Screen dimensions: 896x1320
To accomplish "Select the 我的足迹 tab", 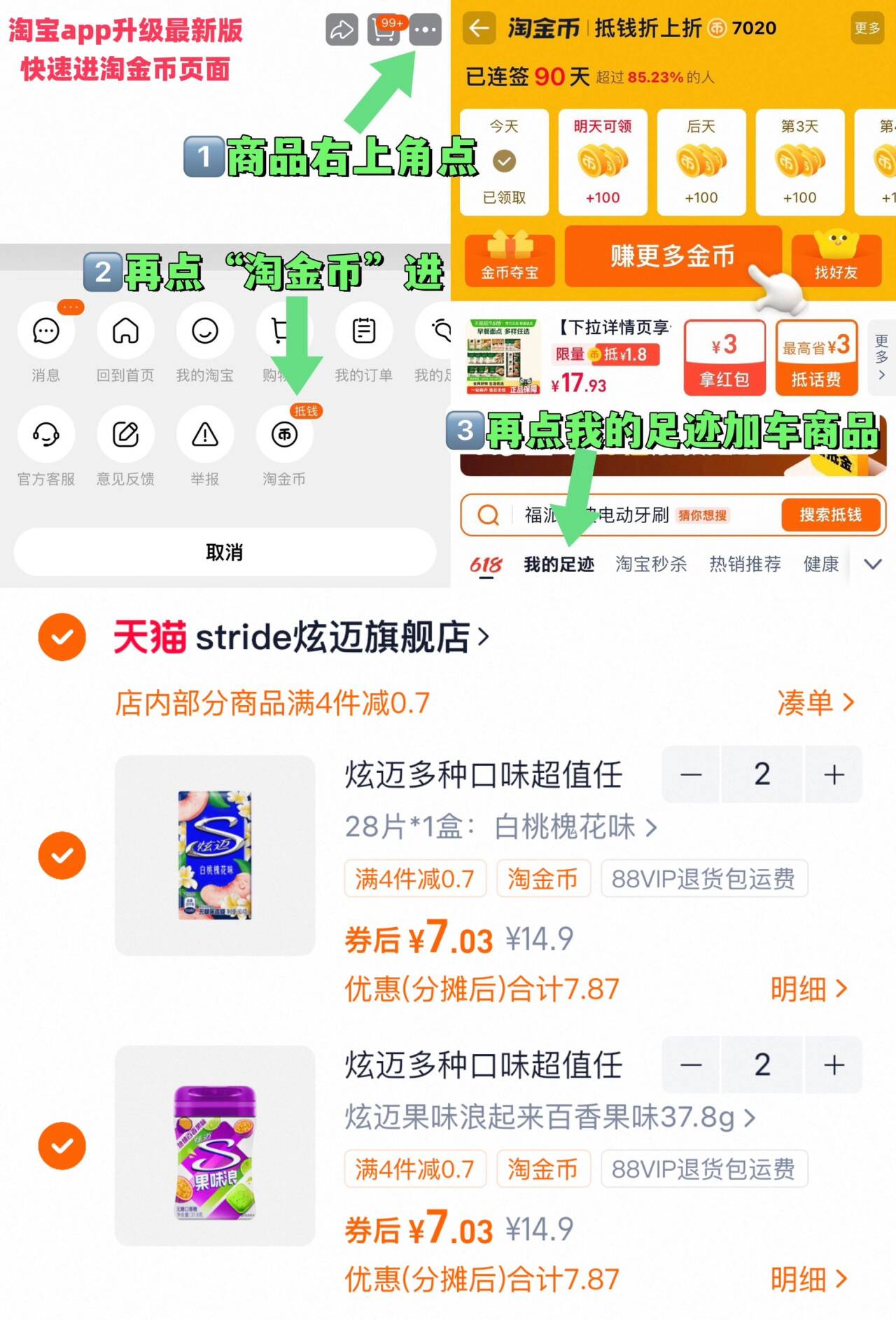I will [558, 564].
